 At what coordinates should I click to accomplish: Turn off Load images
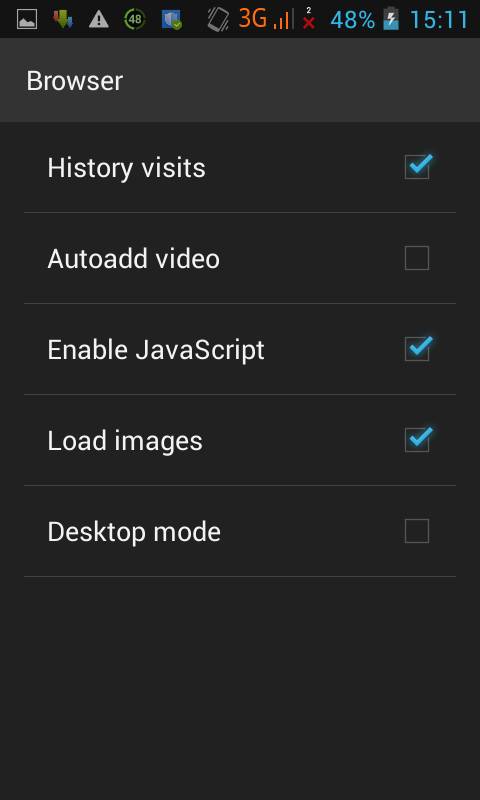[x=417, y=440]
